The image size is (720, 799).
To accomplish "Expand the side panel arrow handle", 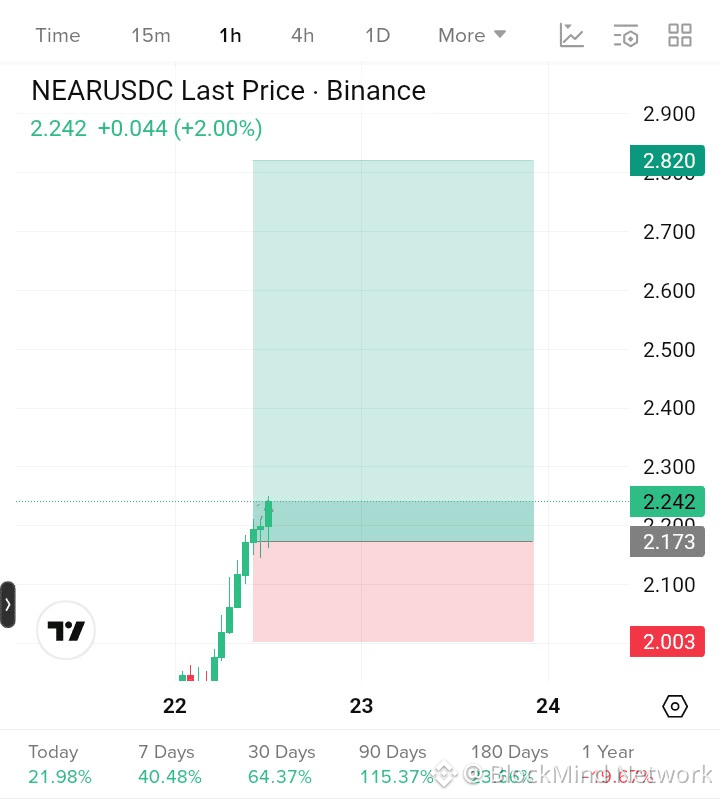I will coord(8,604).
